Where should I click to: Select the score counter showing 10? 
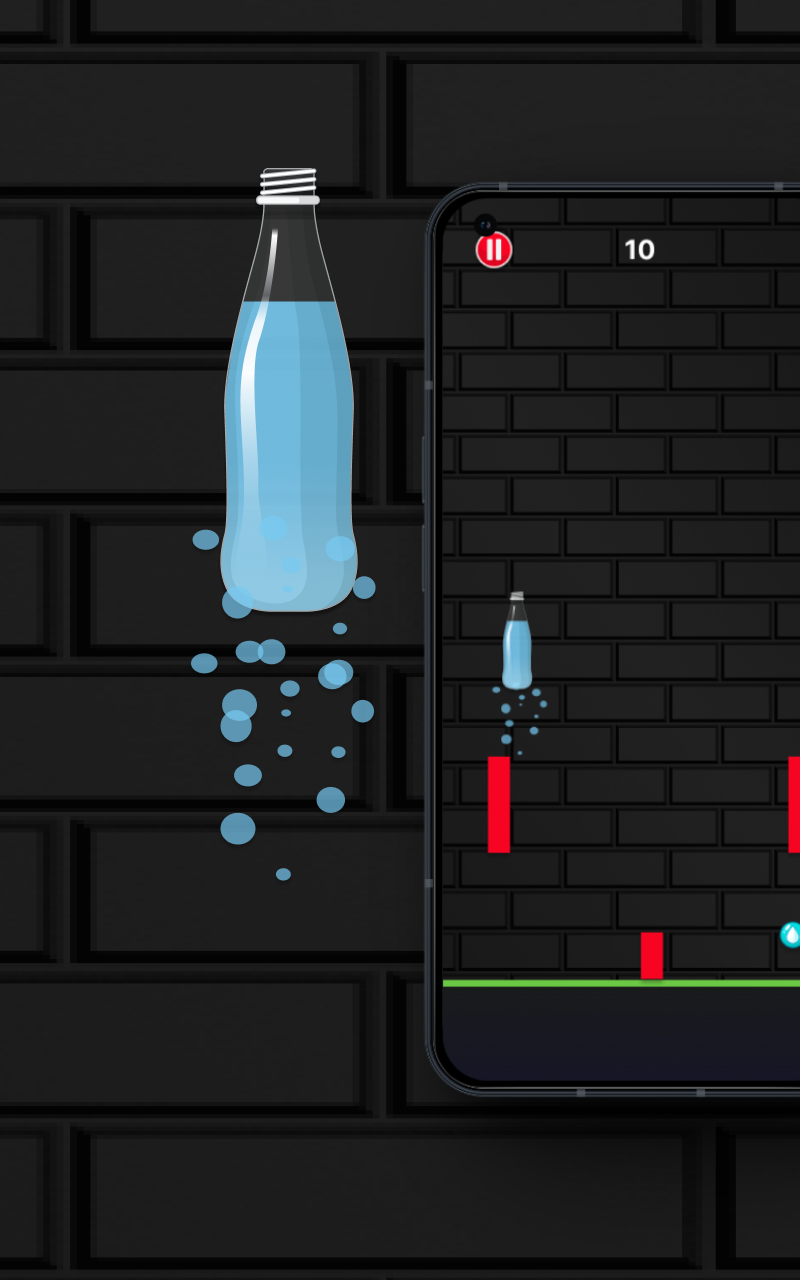pyautogui.click(x=640, y=250)
